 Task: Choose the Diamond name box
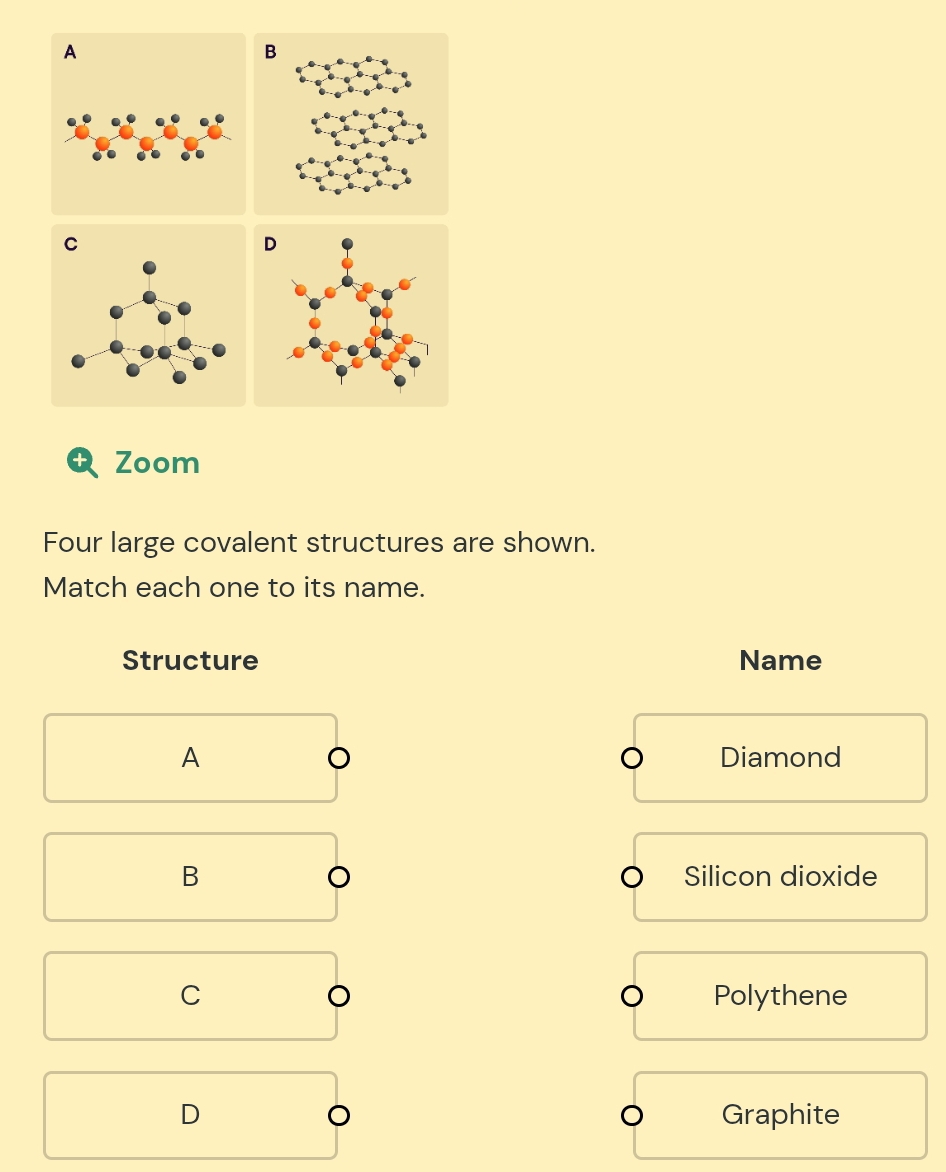(x=780, y=758)
